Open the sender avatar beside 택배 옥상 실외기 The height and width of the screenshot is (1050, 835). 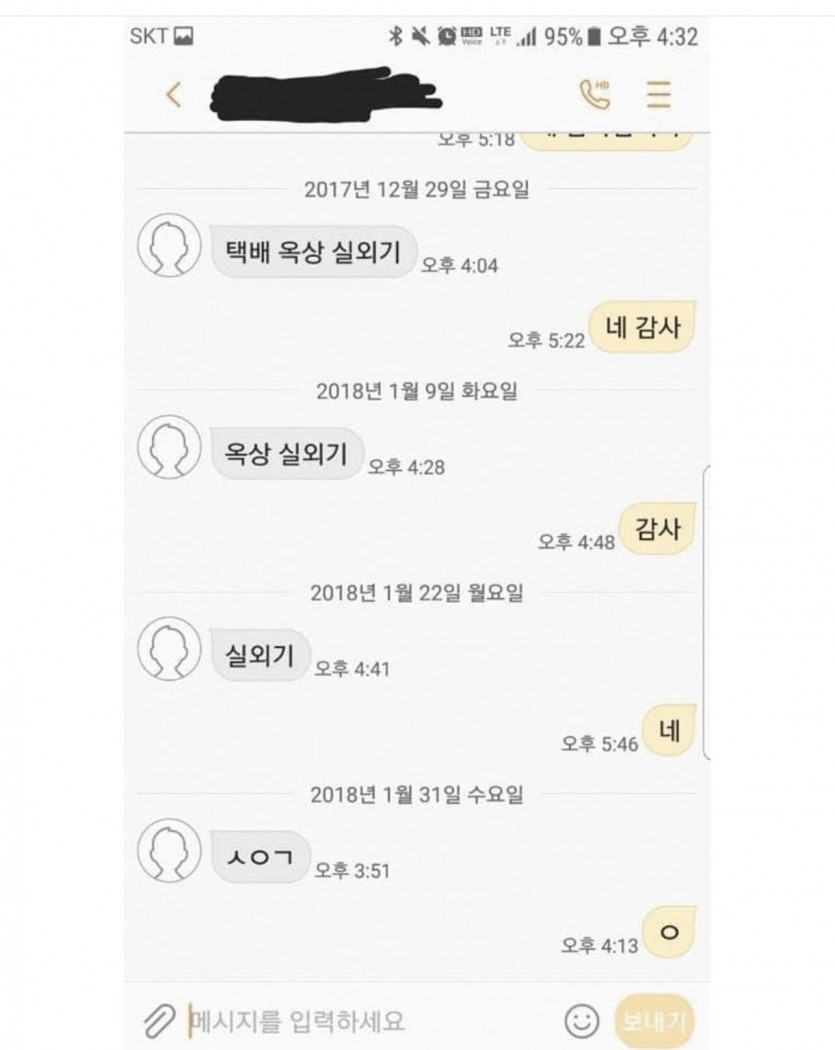[x=170, y=245]
